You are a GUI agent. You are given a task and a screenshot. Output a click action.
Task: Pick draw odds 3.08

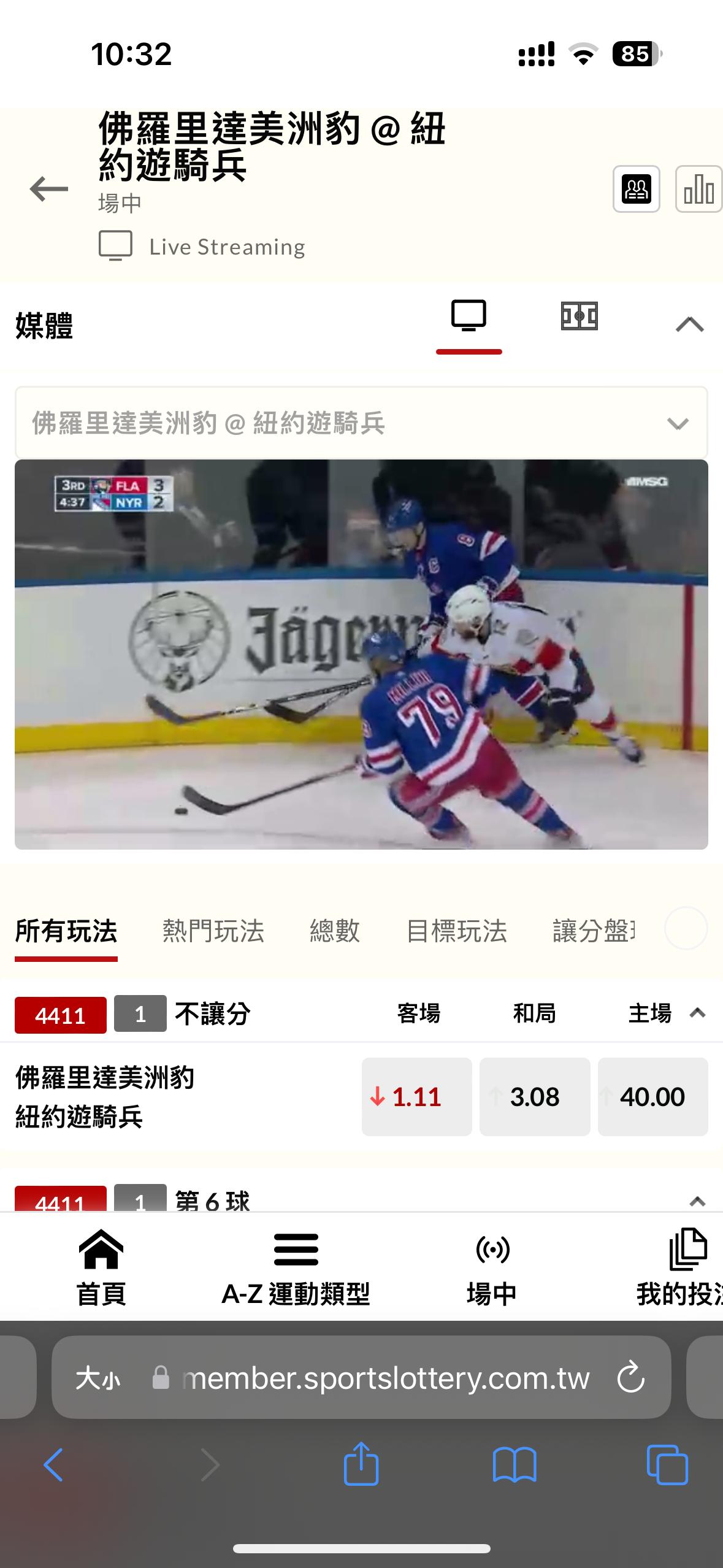pos(534,1097)
